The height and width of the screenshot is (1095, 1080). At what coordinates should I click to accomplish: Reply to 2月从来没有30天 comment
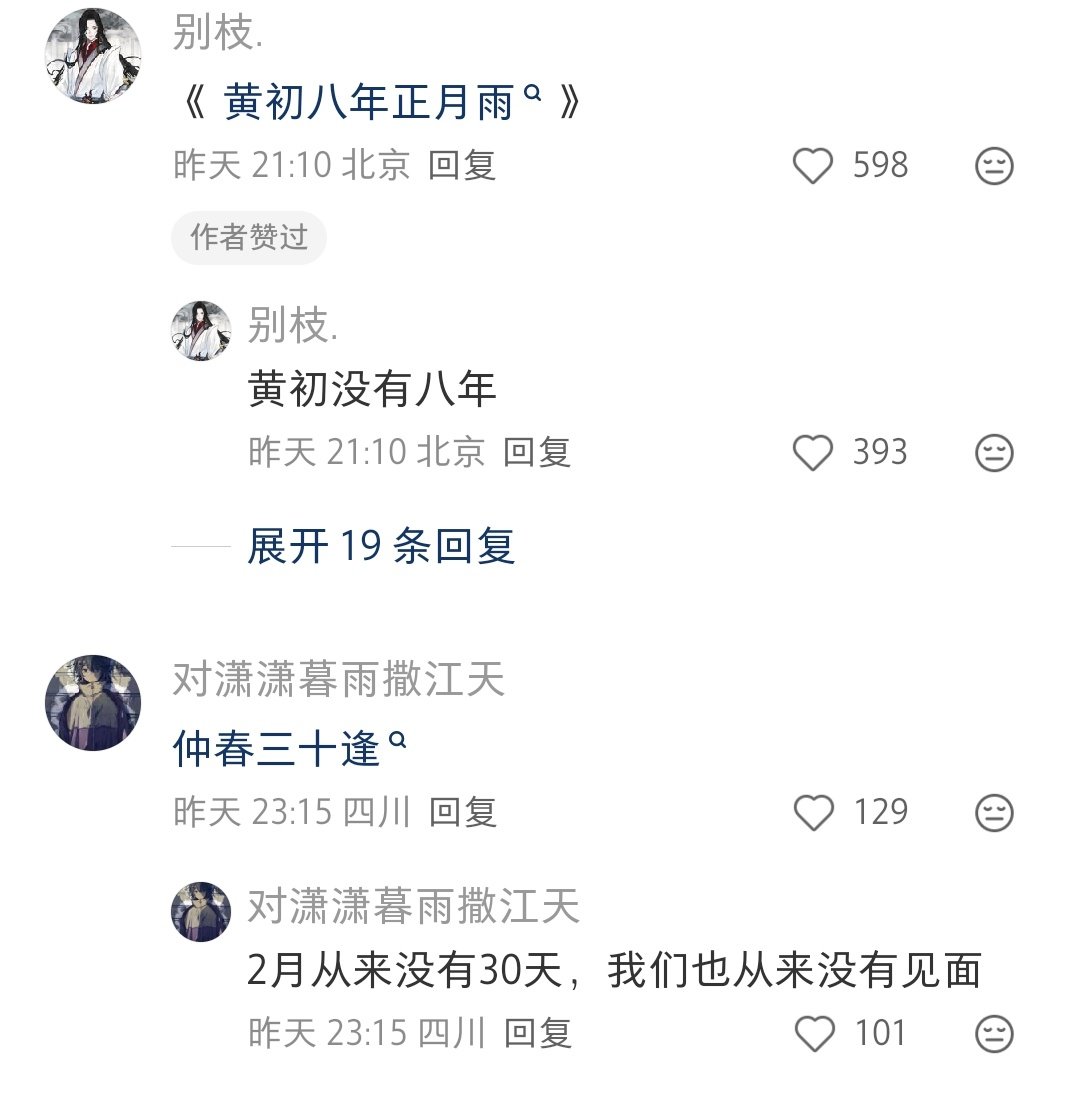(x=536, y=1032)
